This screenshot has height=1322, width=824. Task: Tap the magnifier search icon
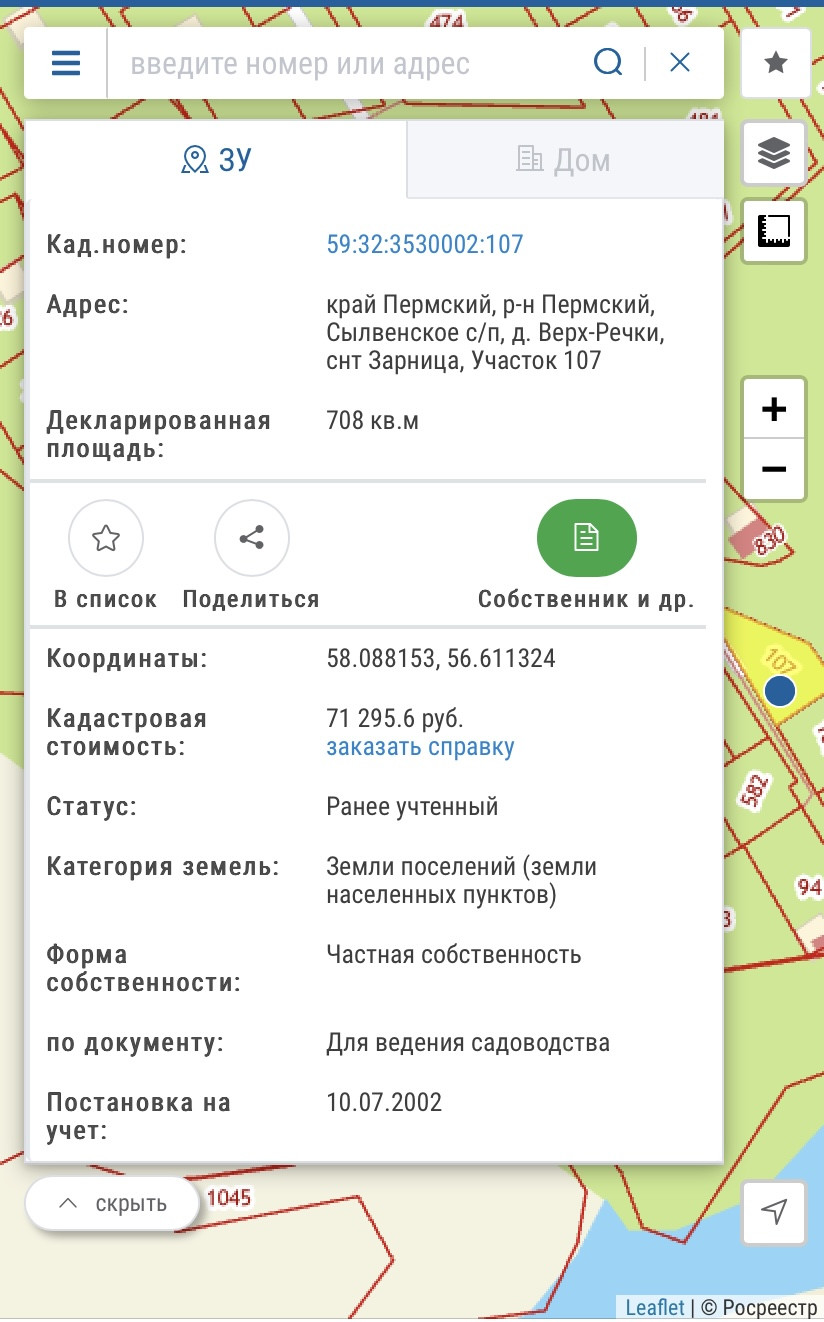[608, 63]
